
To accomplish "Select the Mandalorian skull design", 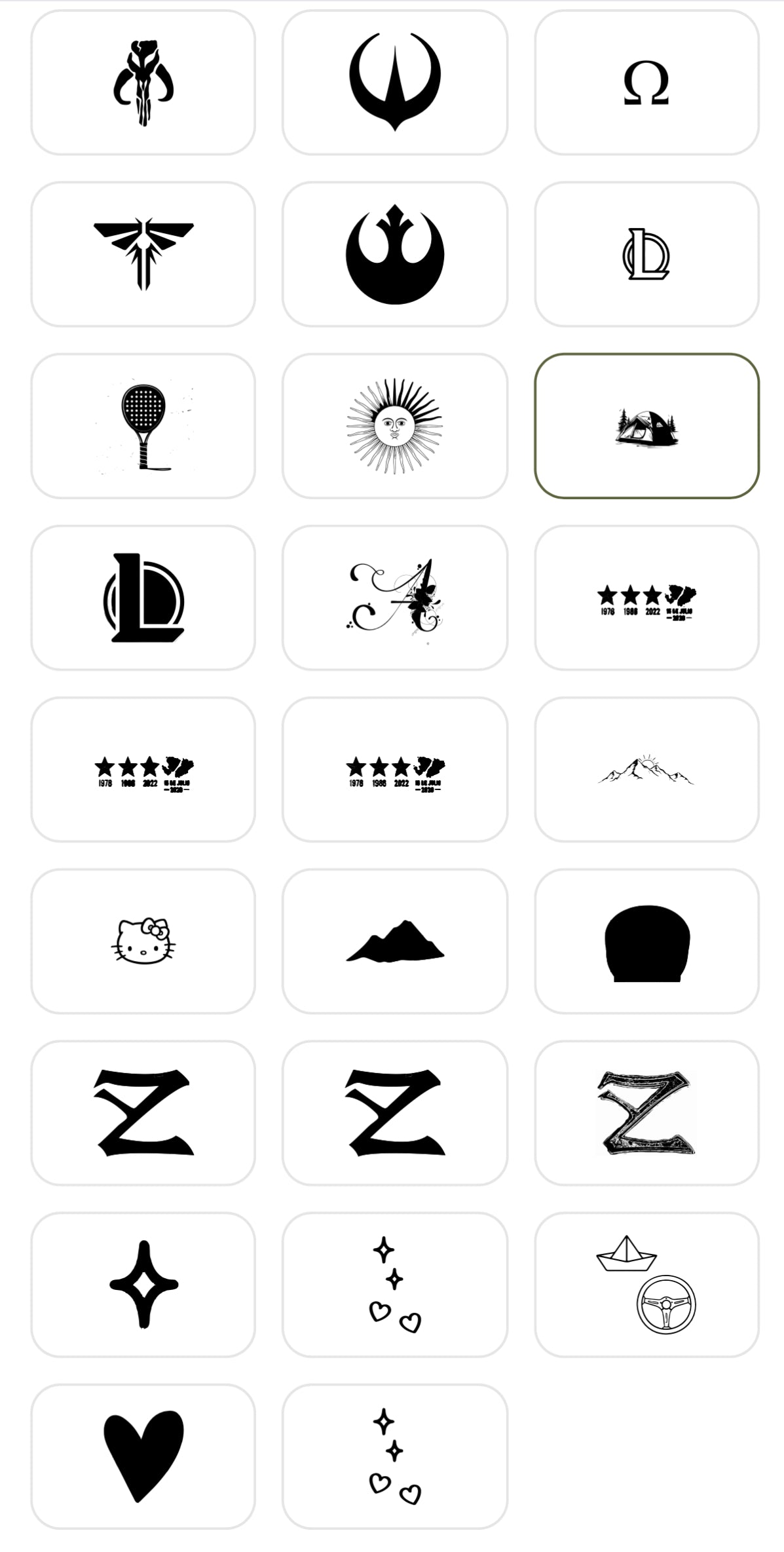I will [x=143, y=83].
